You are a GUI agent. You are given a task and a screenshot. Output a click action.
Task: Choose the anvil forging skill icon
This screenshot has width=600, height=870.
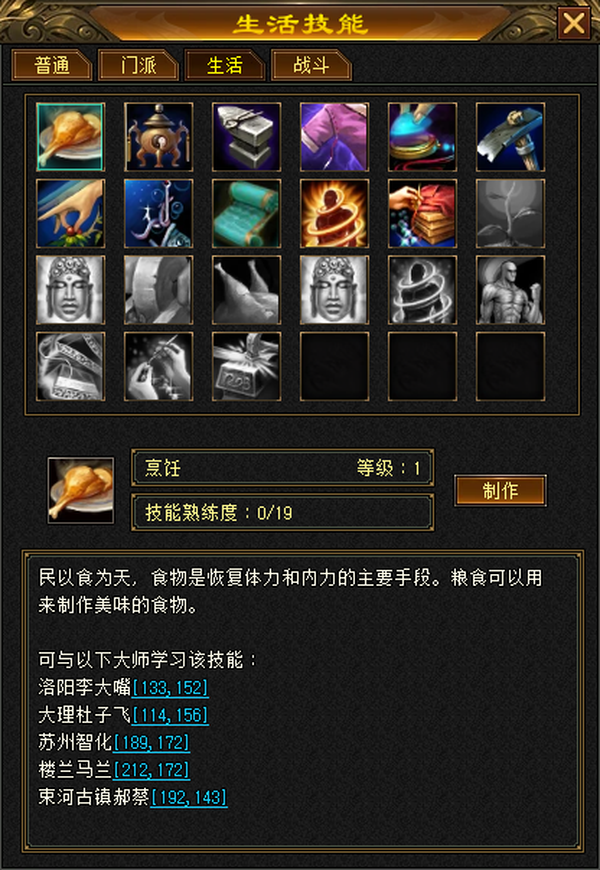246,136
